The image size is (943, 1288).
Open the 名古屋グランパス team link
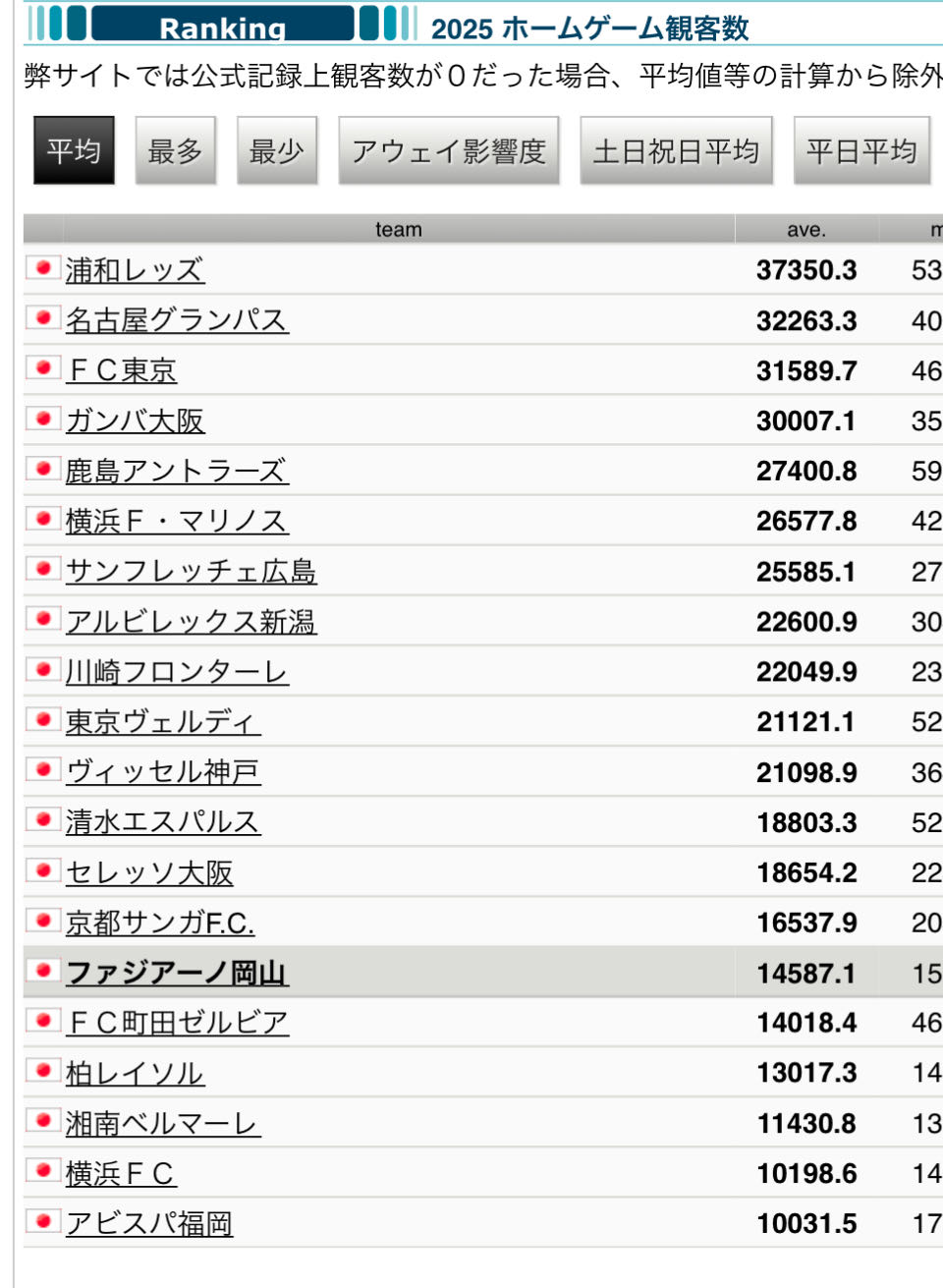coord(177,320)
